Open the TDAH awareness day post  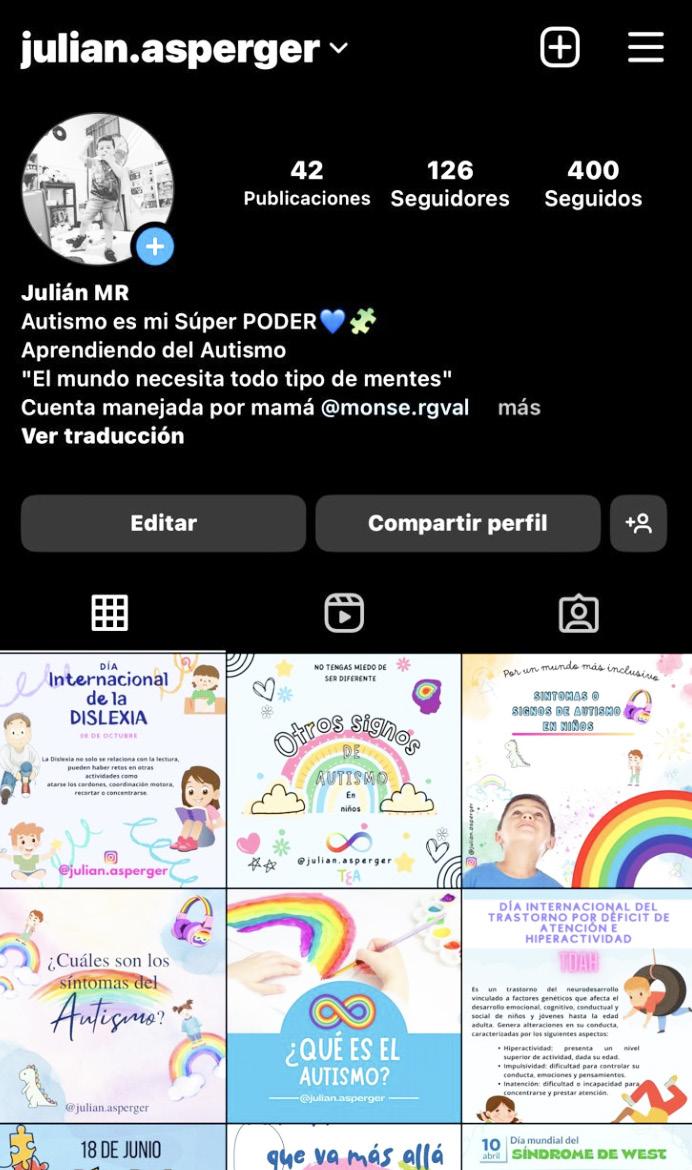(577, 1005)
